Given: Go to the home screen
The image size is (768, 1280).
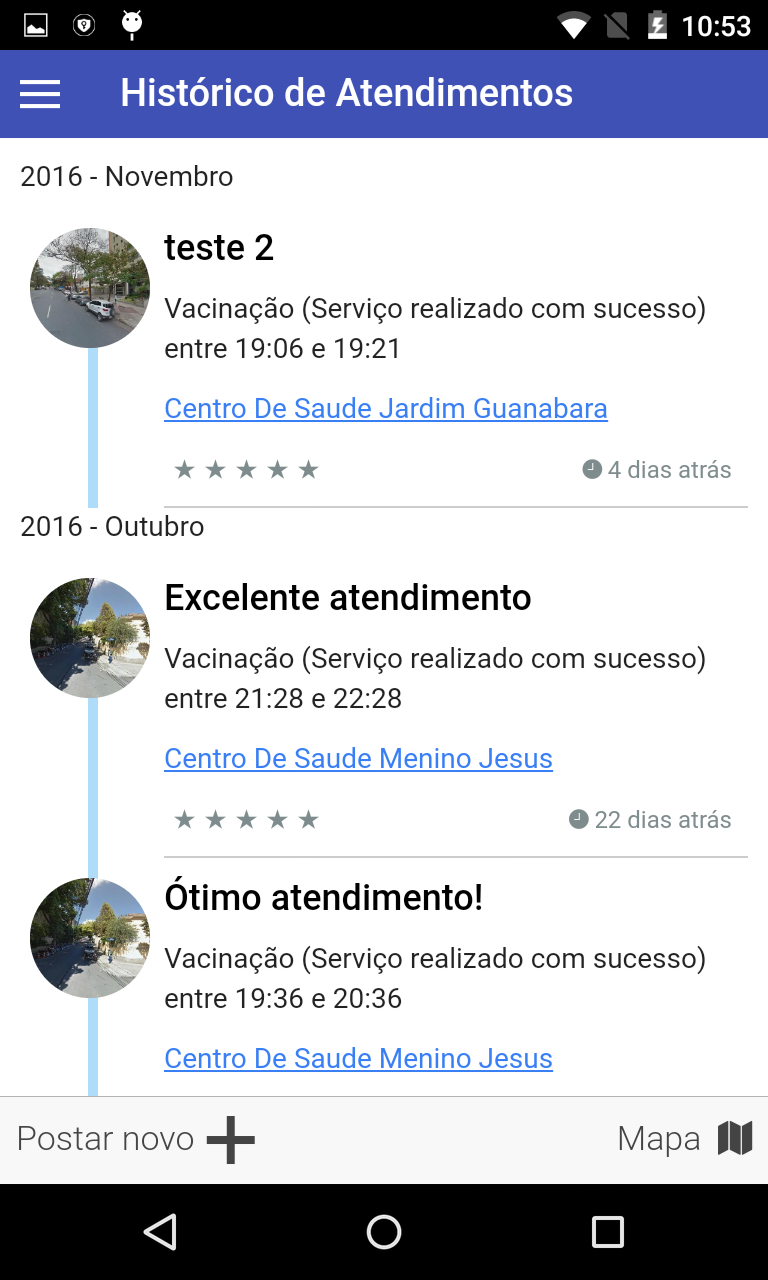Looking at the screenshot, I should click(384, 1232).
